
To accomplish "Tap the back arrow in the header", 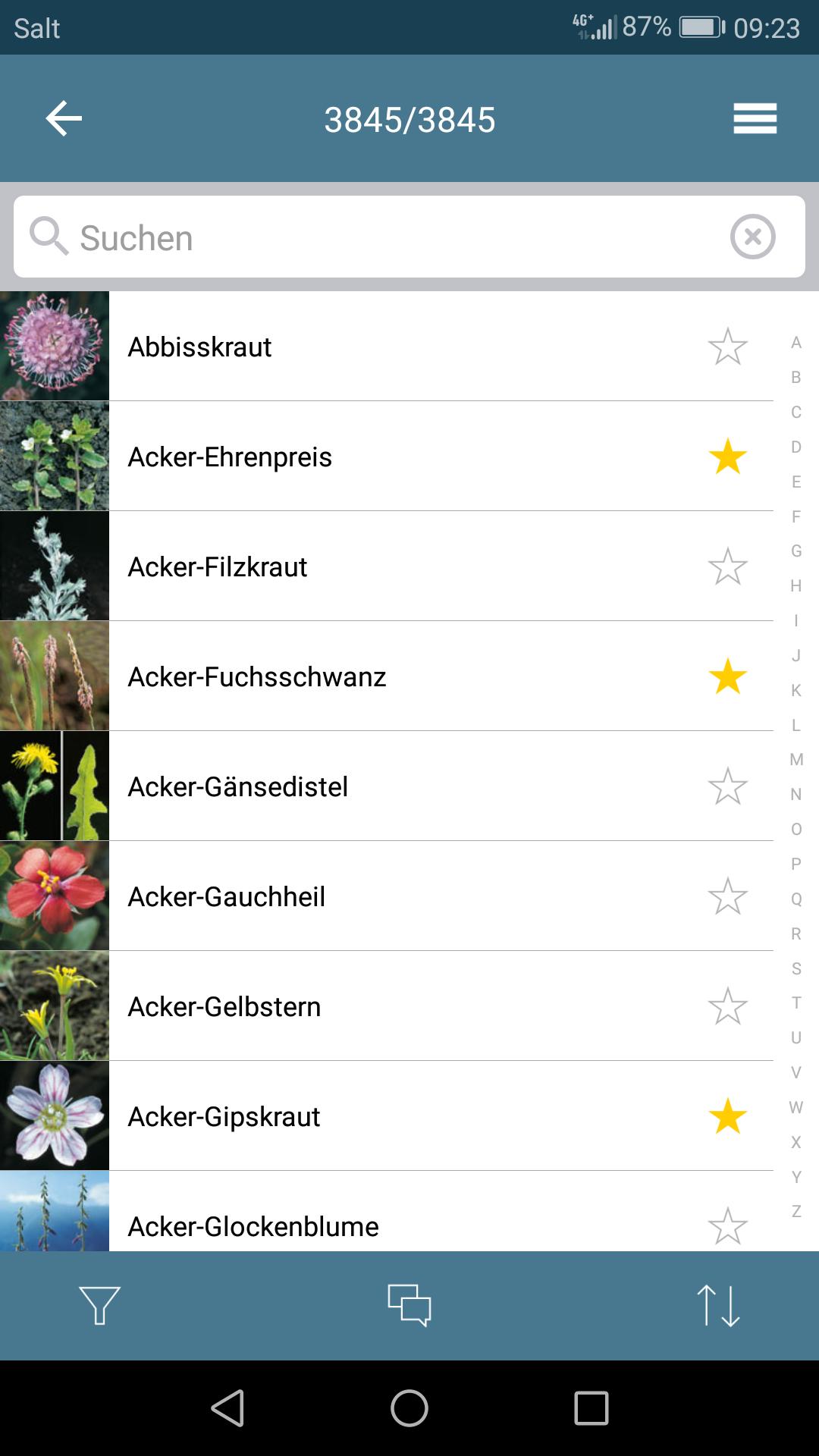I will tap(63, 118).
